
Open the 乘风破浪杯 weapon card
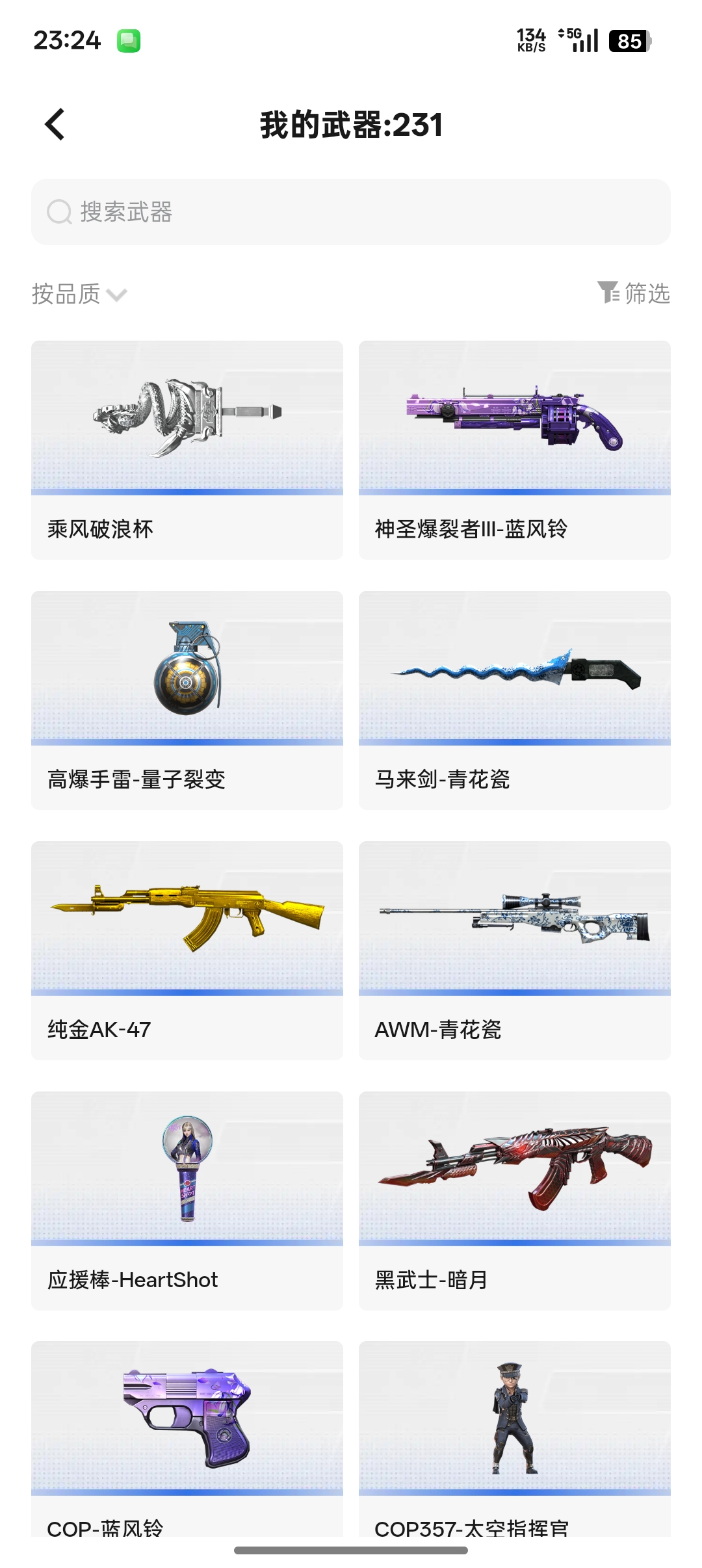[187, 449]
